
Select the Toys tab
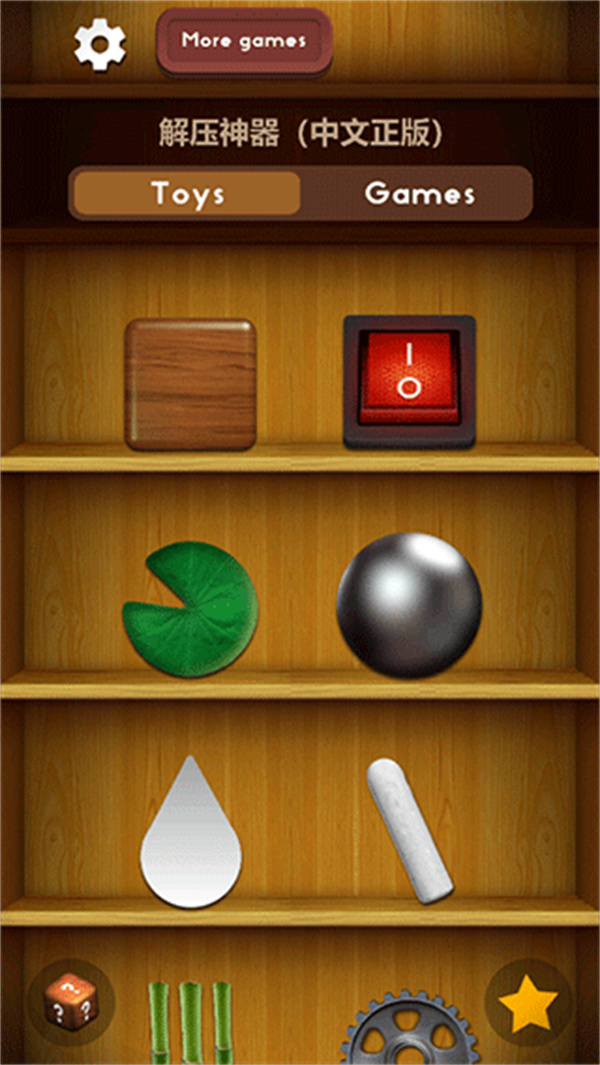(x=187, y=193)
